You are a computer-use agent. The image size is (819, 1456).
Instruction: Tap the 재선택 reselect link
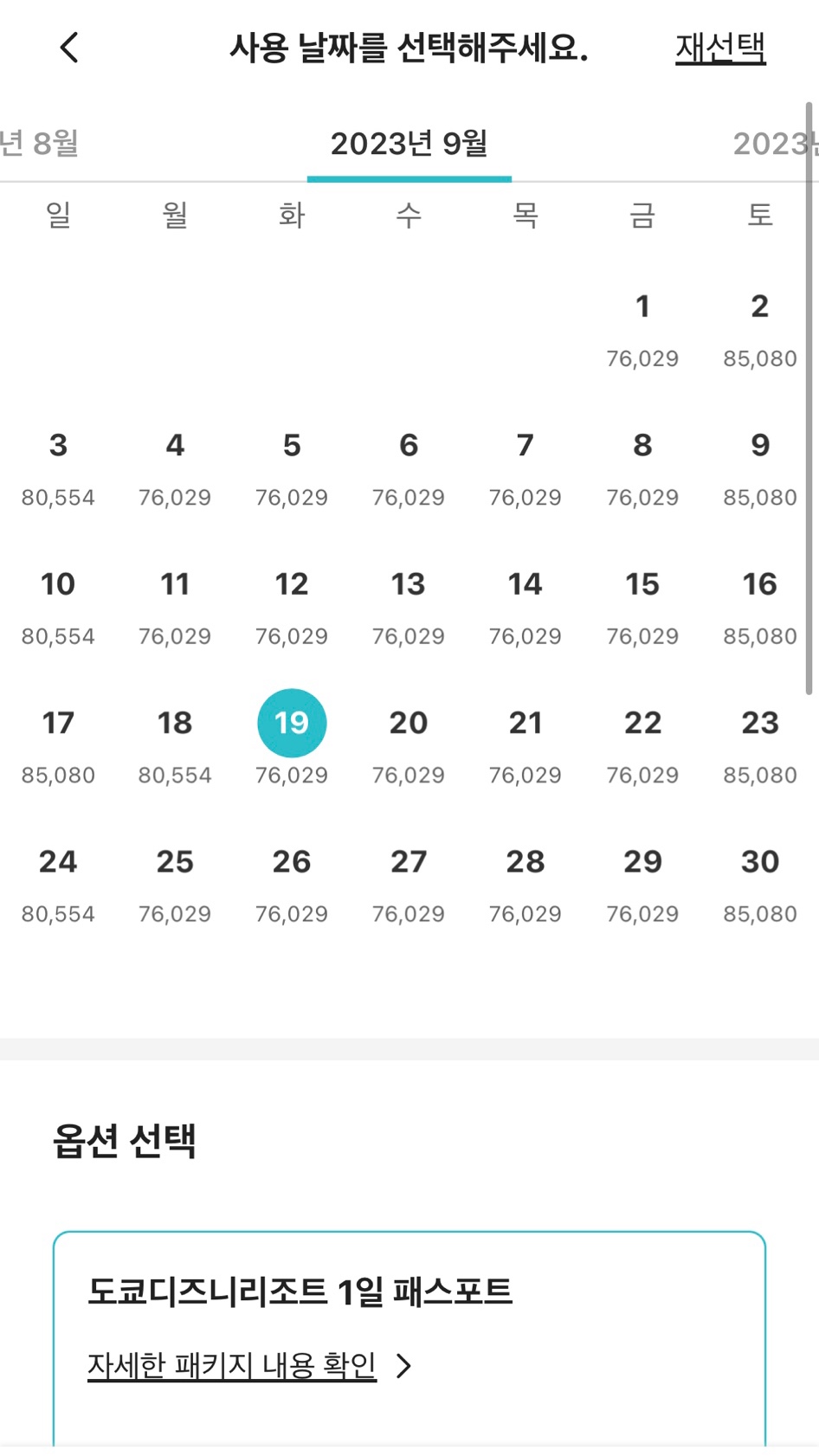[x=720, y=48]
